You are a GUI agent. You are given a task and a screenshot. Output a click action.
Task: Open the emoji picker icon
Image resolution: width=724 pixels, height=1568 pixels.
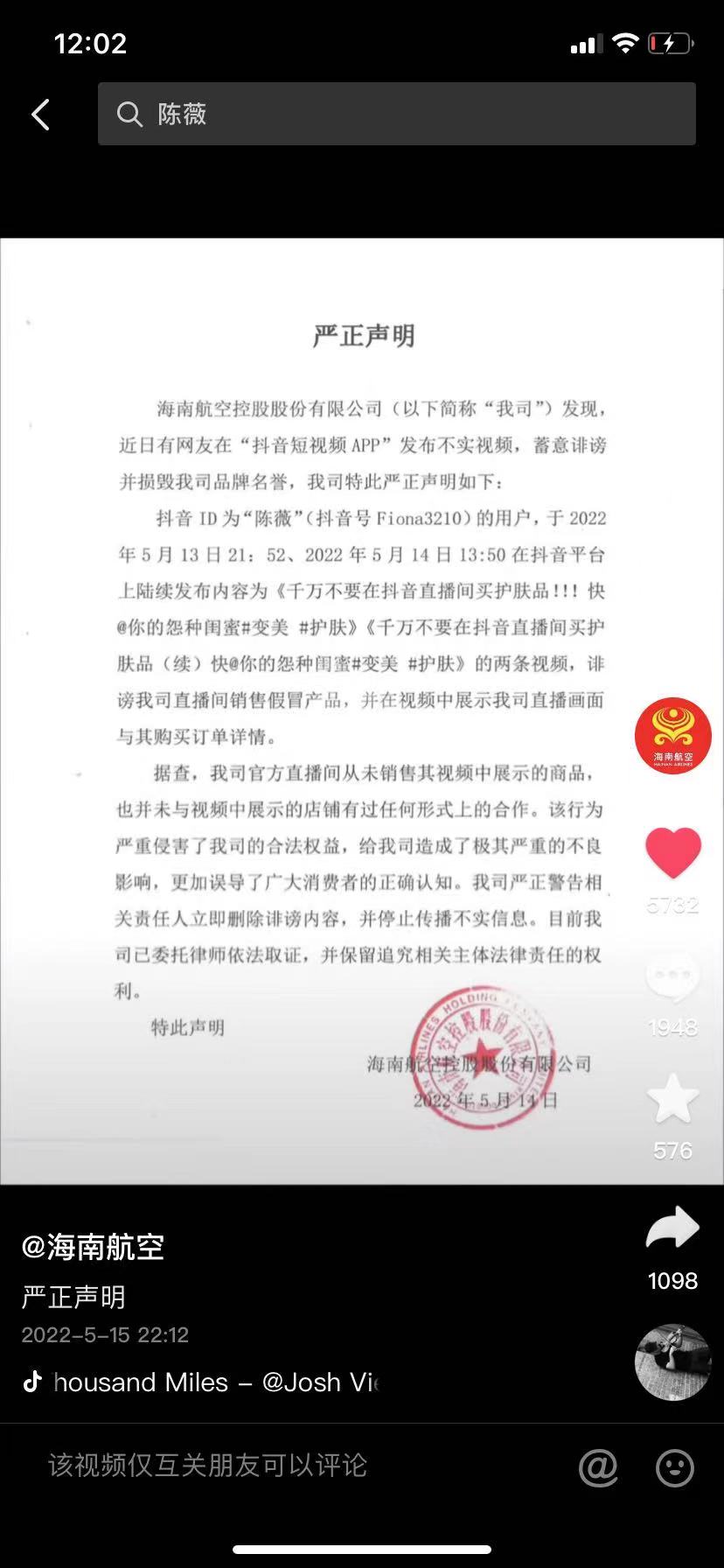(x=675, y=1467)
